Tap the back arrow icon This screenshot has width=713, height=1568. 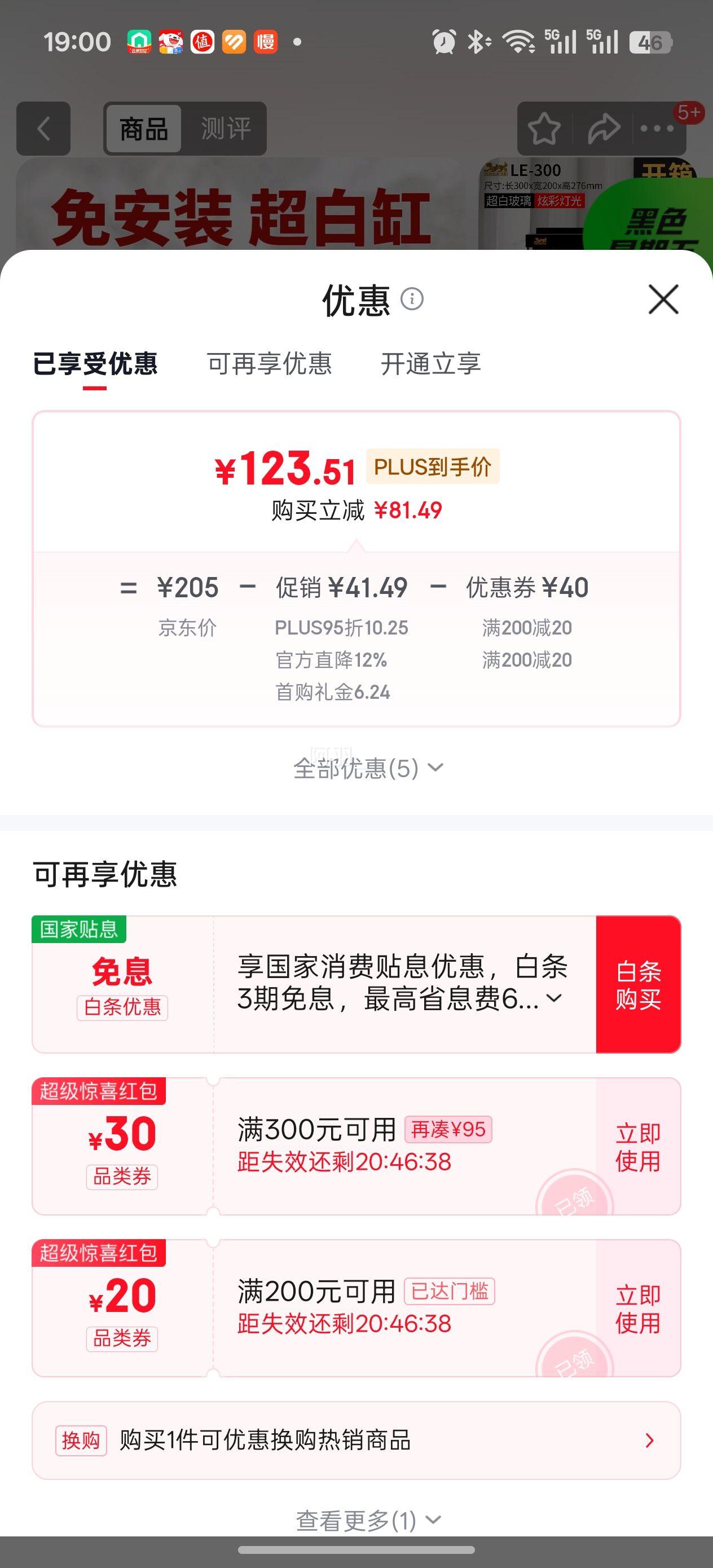43,130
